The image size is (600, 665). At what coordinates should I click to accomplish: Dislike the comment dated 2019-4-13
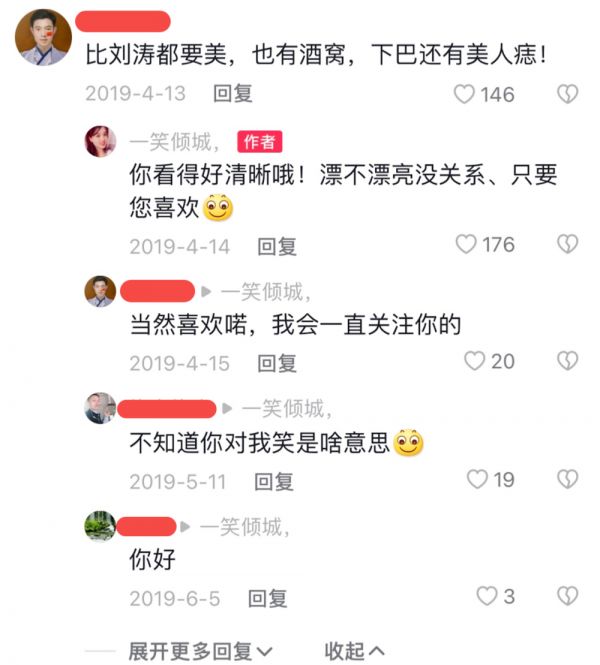(x=567, y=95)
